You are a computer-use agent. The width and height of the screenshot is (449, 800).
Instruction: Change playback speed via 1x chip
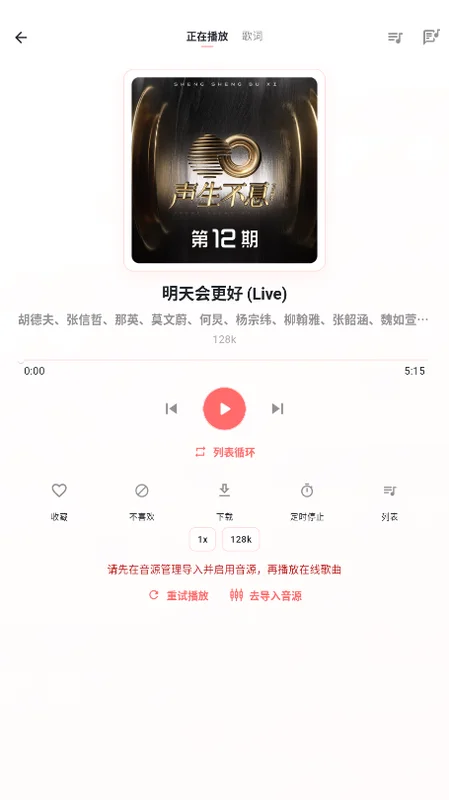[203, 539]
